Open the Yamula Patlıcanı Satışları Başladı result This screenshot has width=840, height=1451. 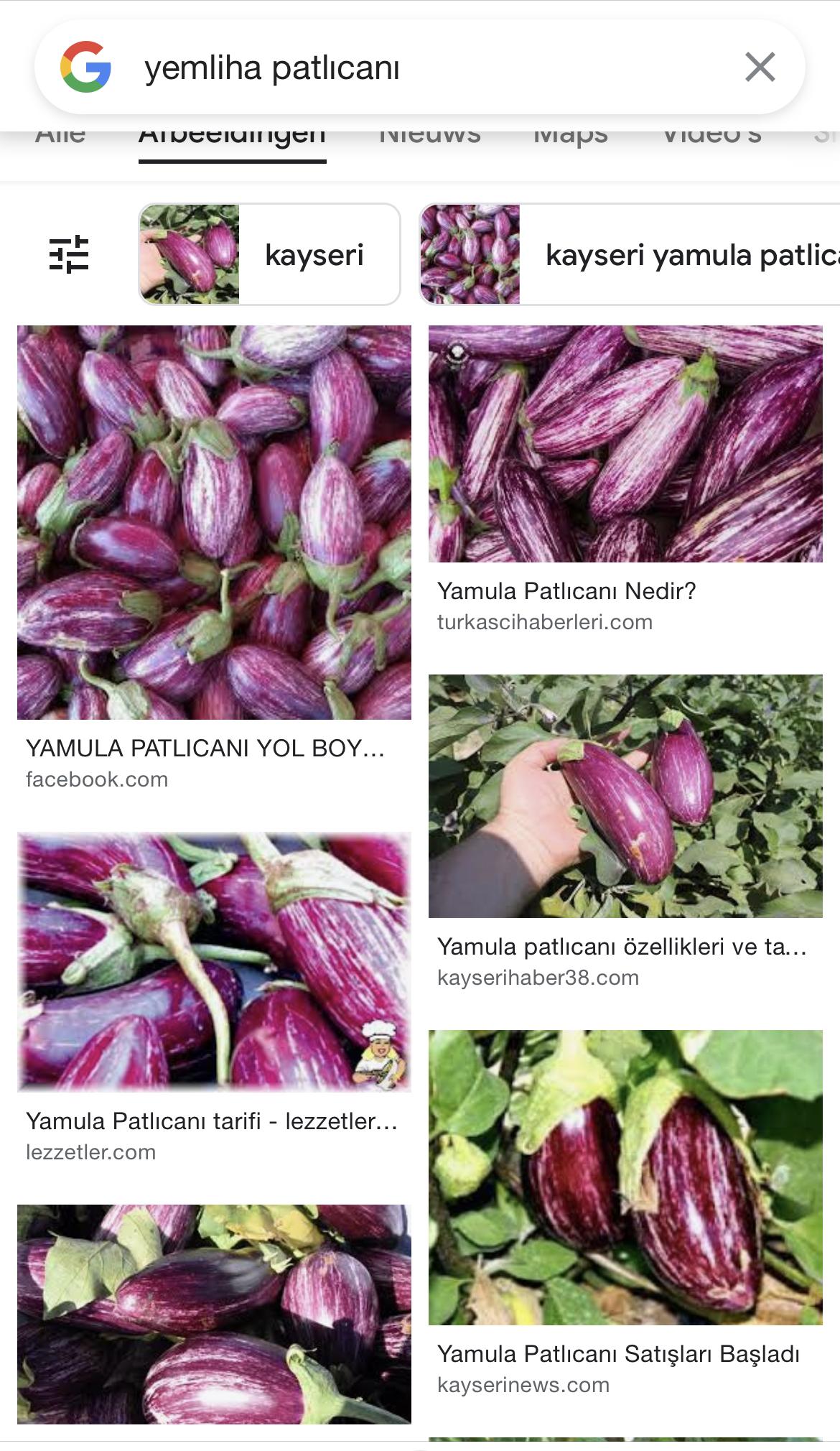click(625, 1177)
